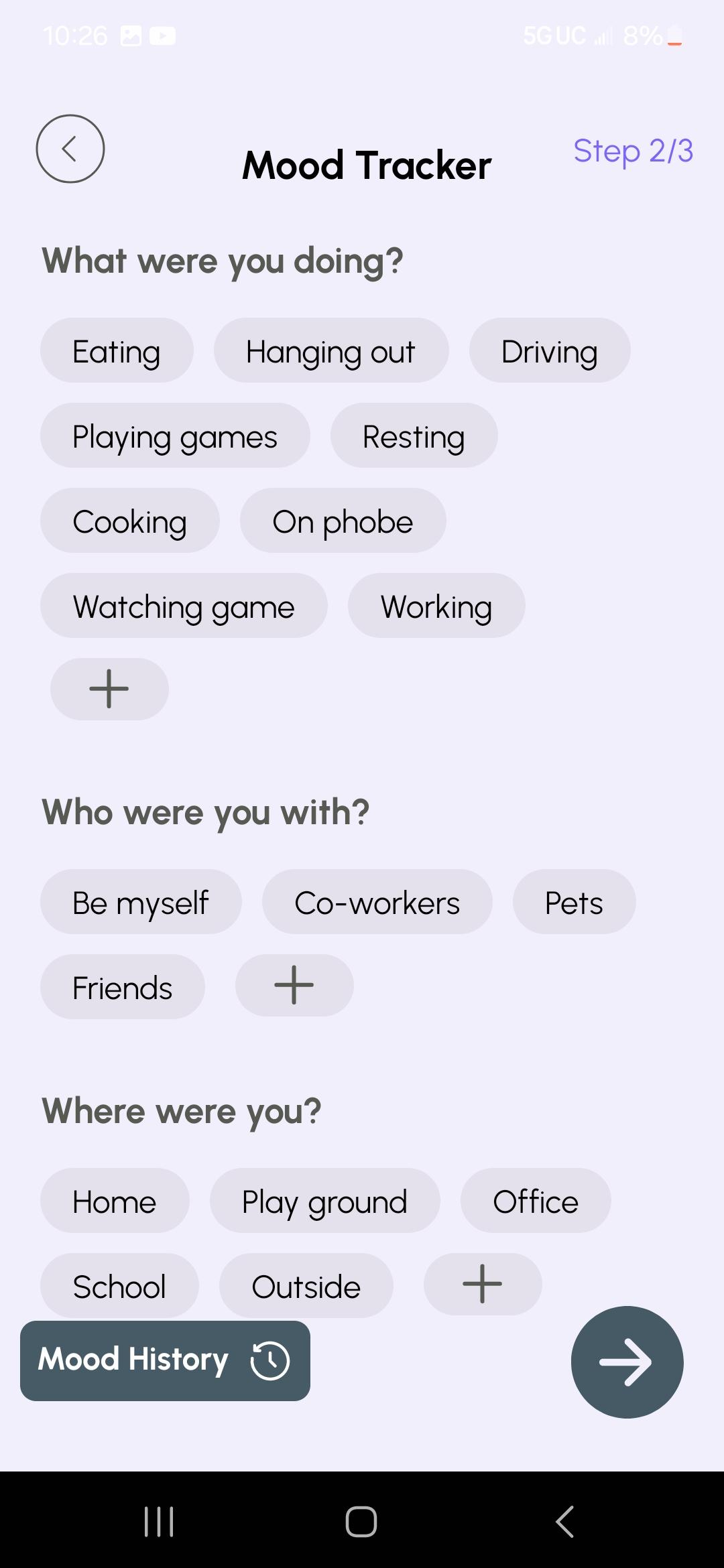Mark Working as what you were doing
The width and height of the screenshot is (724, 1568).
pos(436,606)
